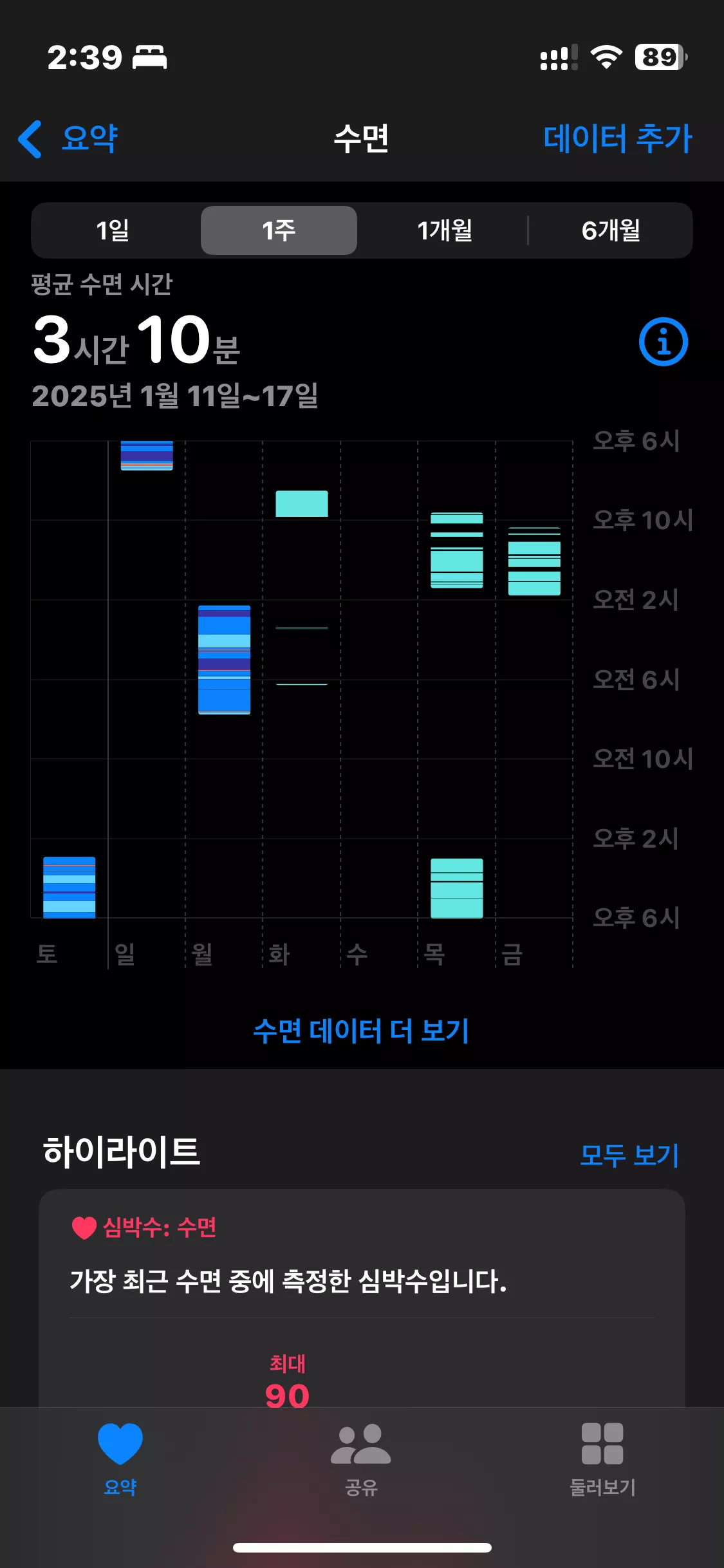Switch to the 공유 tab
The image size is (724, 1568).
tap(361, 1459)
